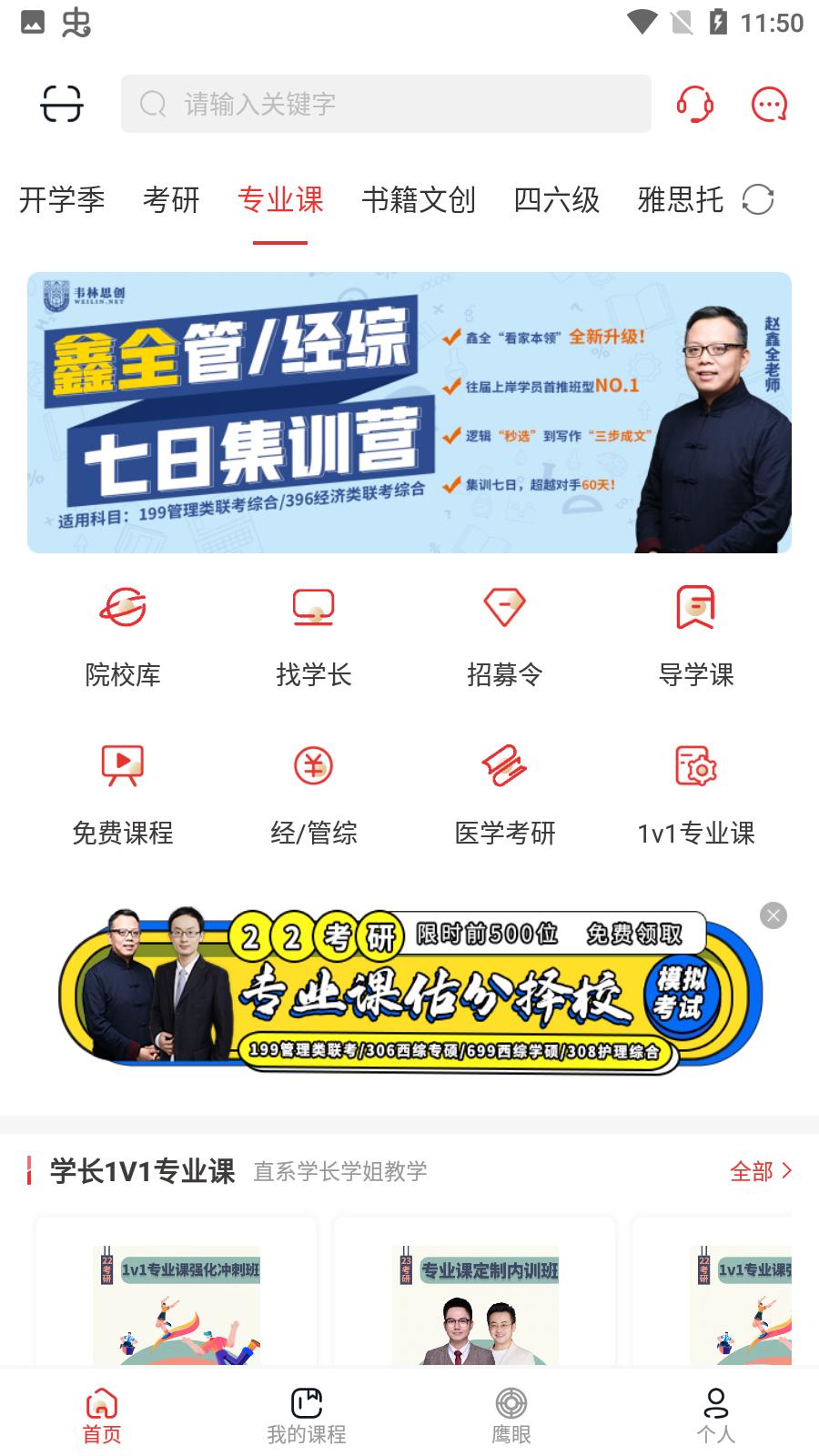Open the scan icon in the header
The width and height of the screenshot is (819, 1456).
click(x=62, y=104)
